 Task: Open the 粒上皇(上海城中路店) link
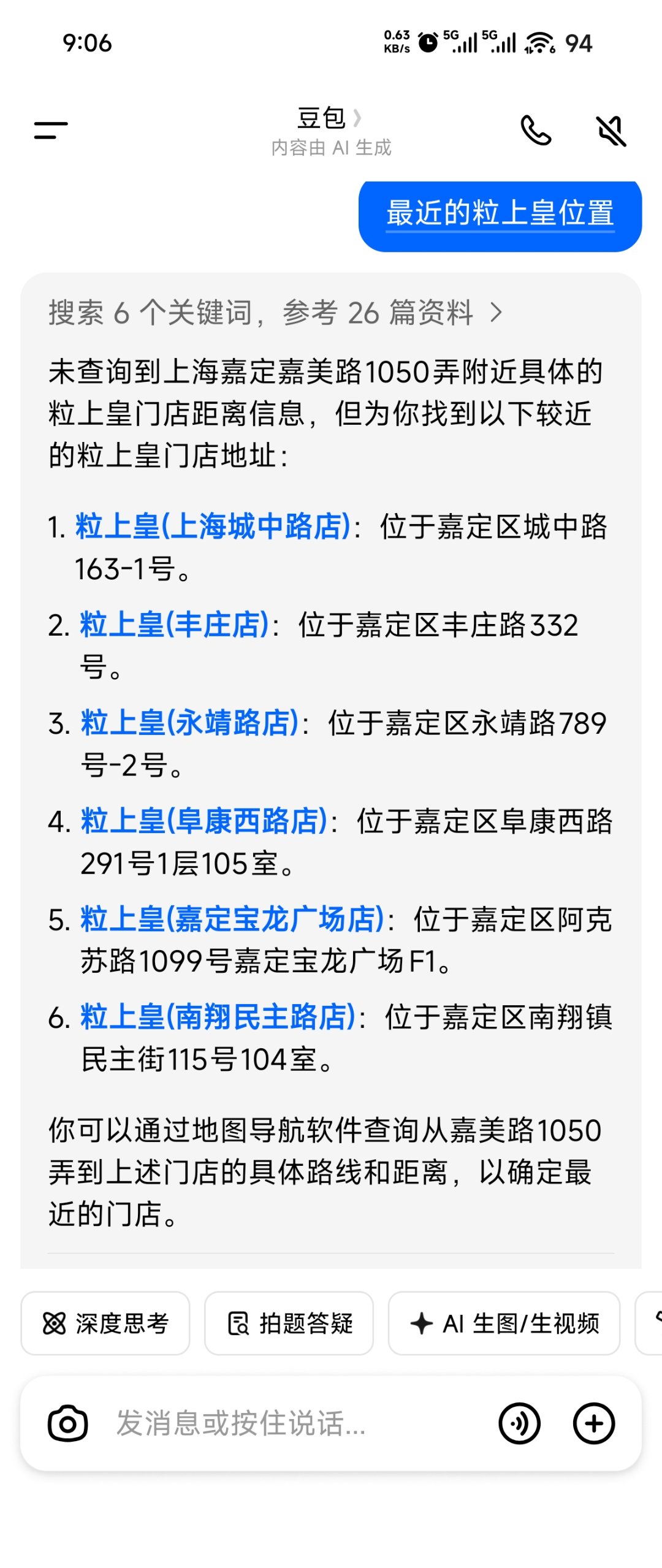click(212, 527)
